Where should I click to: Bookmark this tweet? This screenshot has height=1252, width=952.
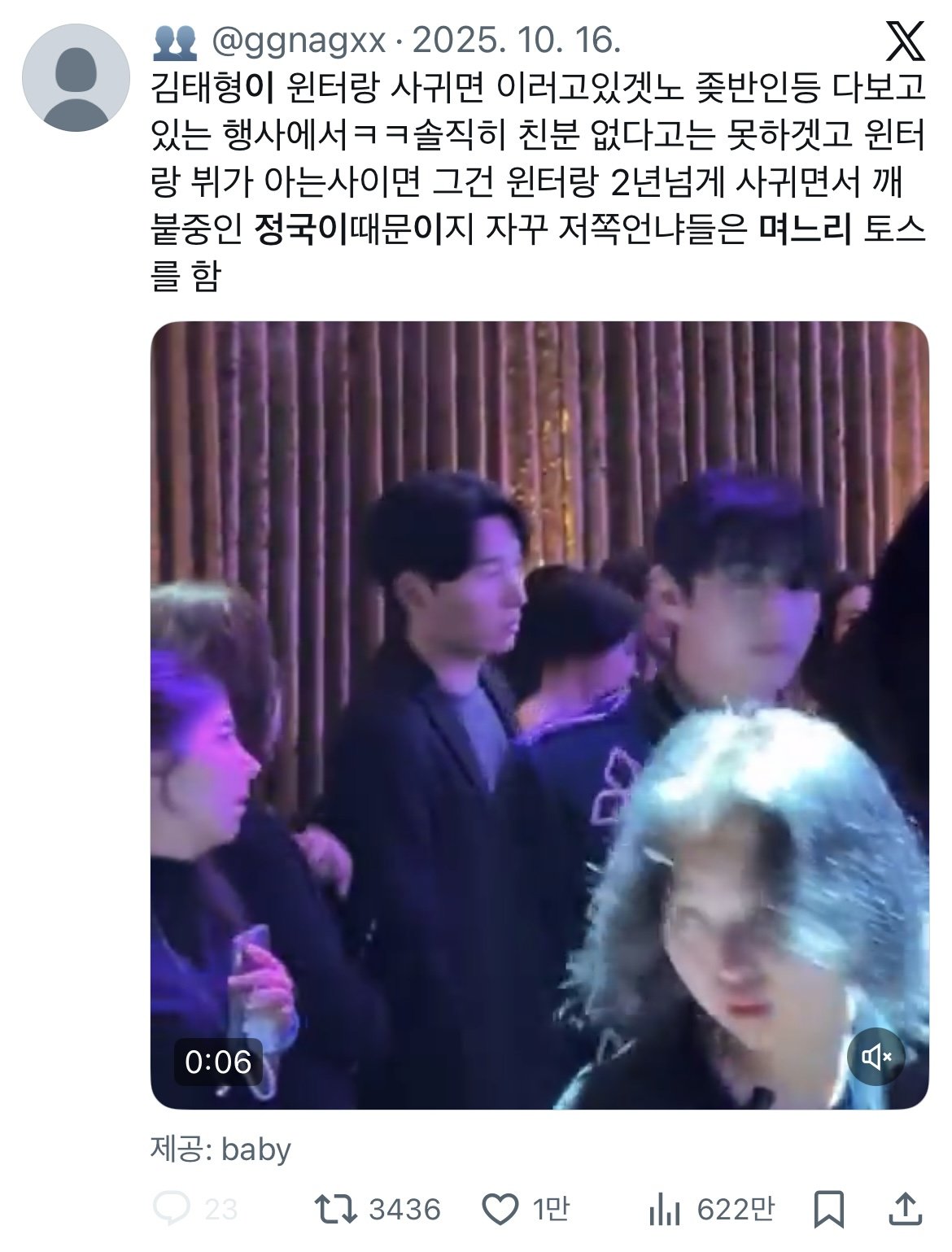point(829,1209)
